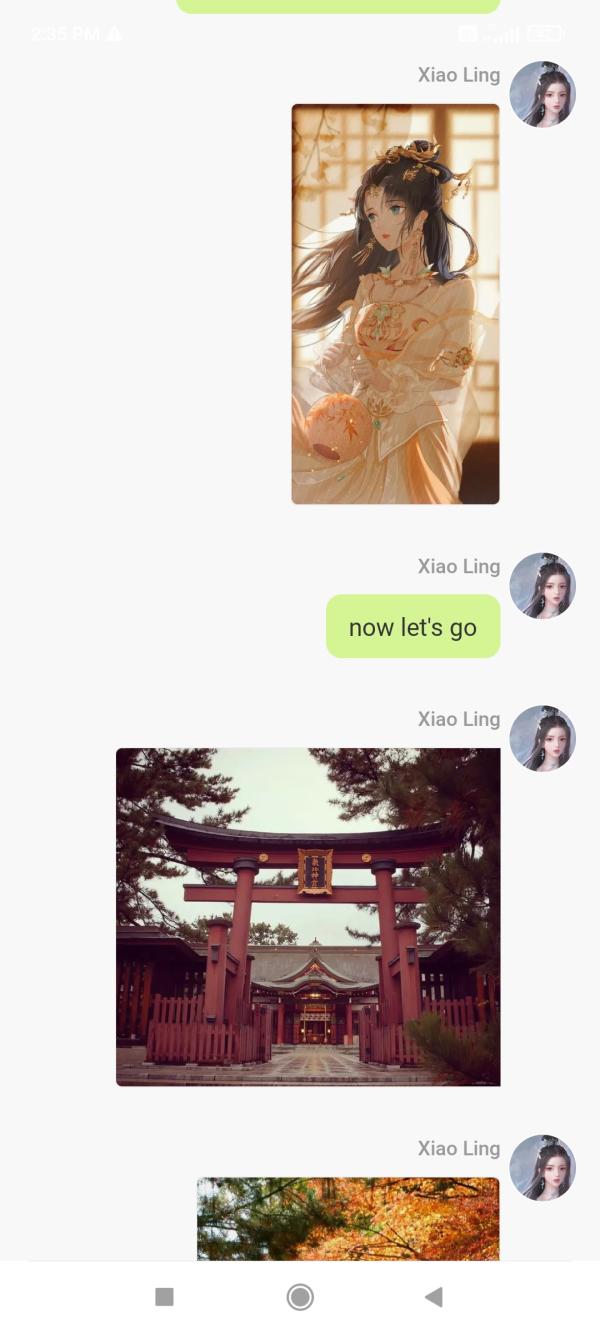Open recent apps with the square button
The image size is (600, 1333).
[x=165, y=1297]
